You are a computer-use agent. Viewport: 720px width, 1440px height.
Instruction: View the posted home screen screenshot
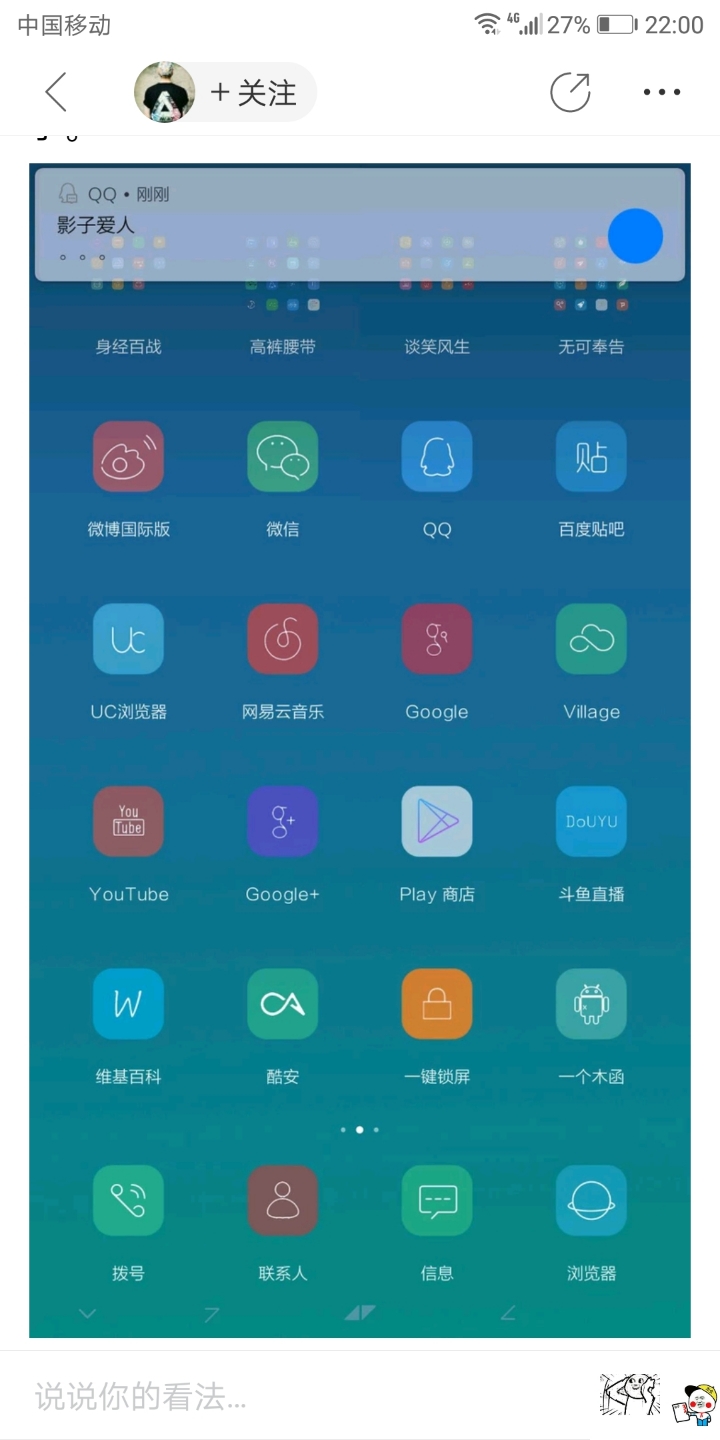[x=360, y=750]
